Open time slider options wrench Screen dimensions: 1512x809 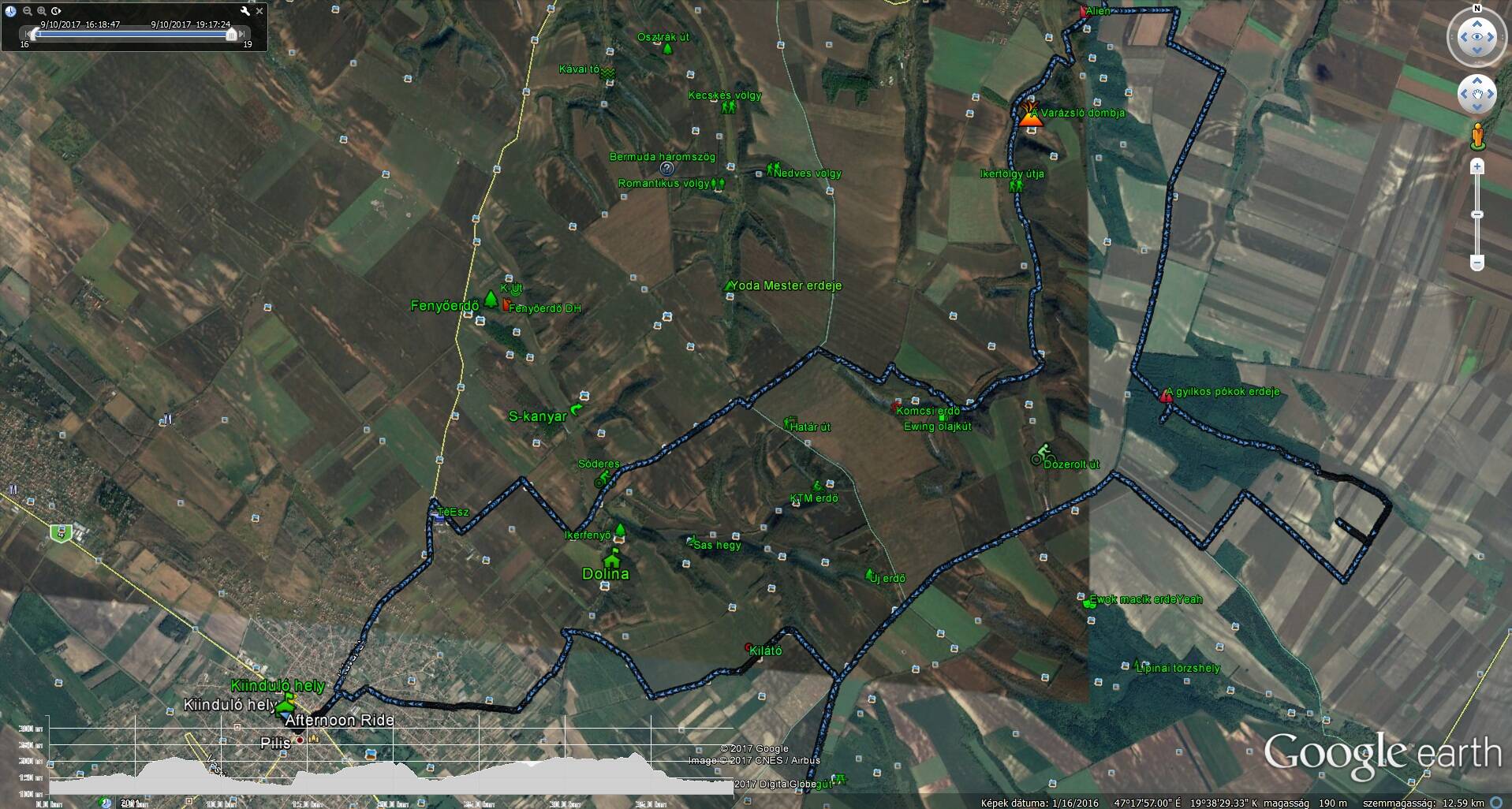click(245, 11)
